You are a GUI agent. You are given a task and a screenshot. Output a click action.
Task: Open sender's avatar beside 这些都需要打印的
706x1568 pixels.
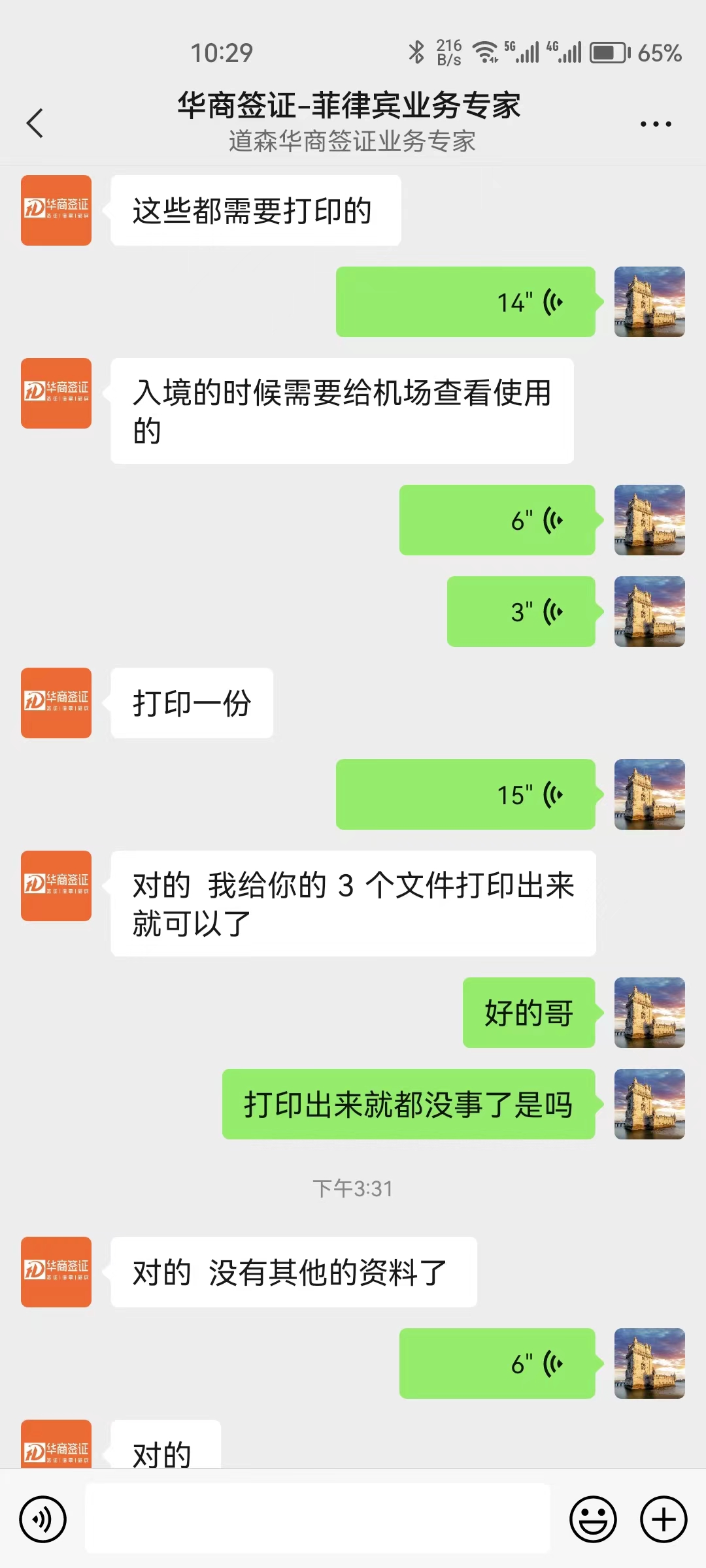(56, 210)
